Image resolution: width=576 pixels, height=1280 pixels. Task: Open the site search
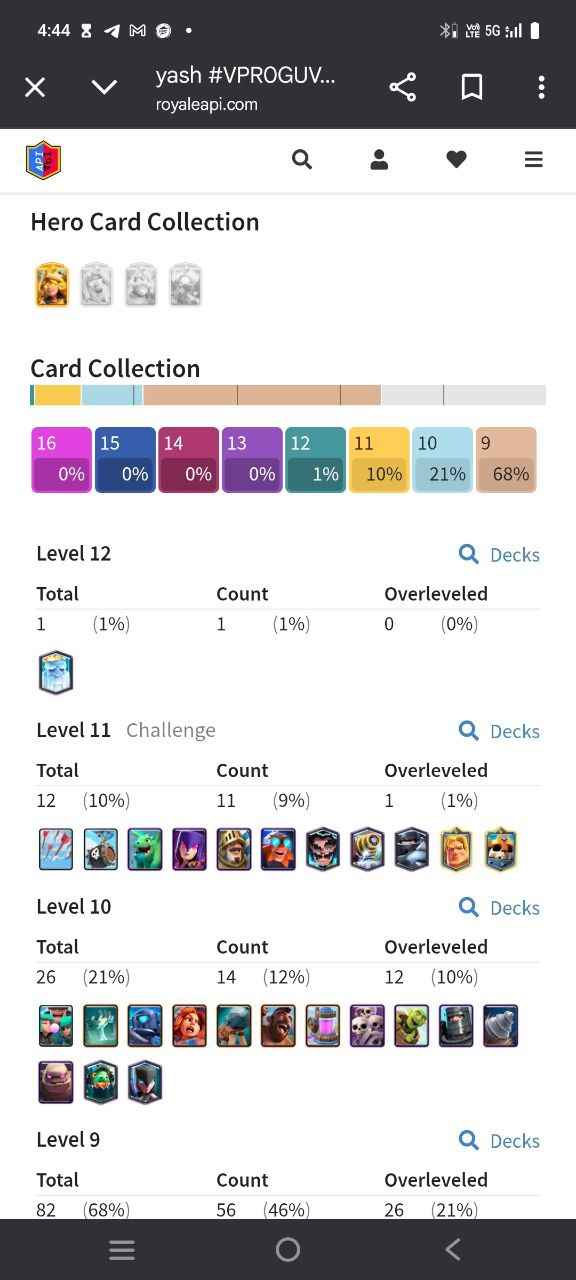[x=302, y=159]
